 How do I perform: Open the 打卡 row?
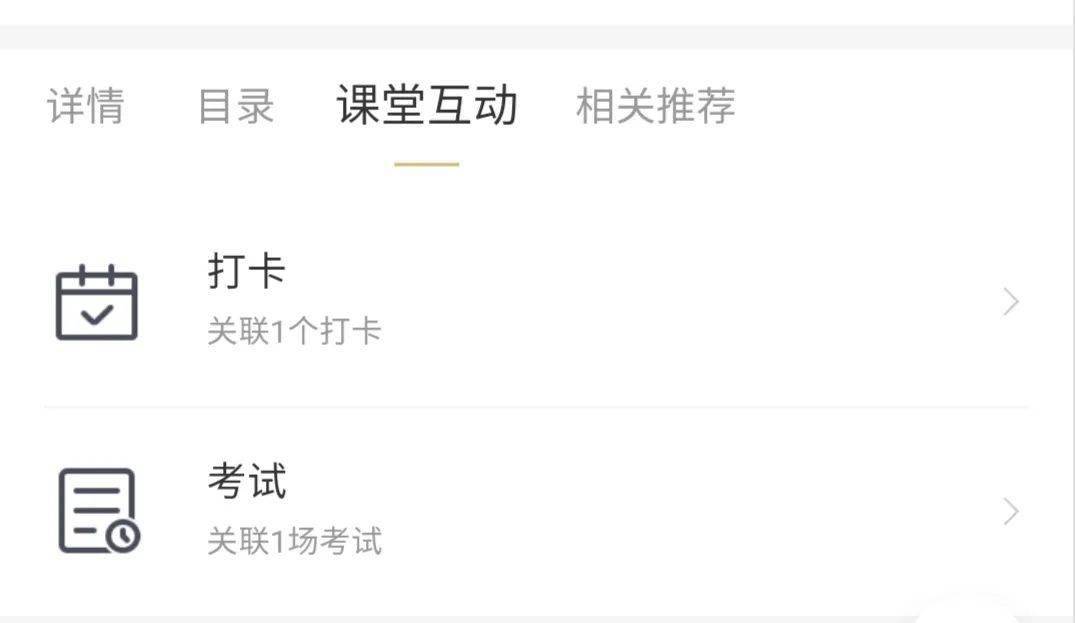pos(536,302)
